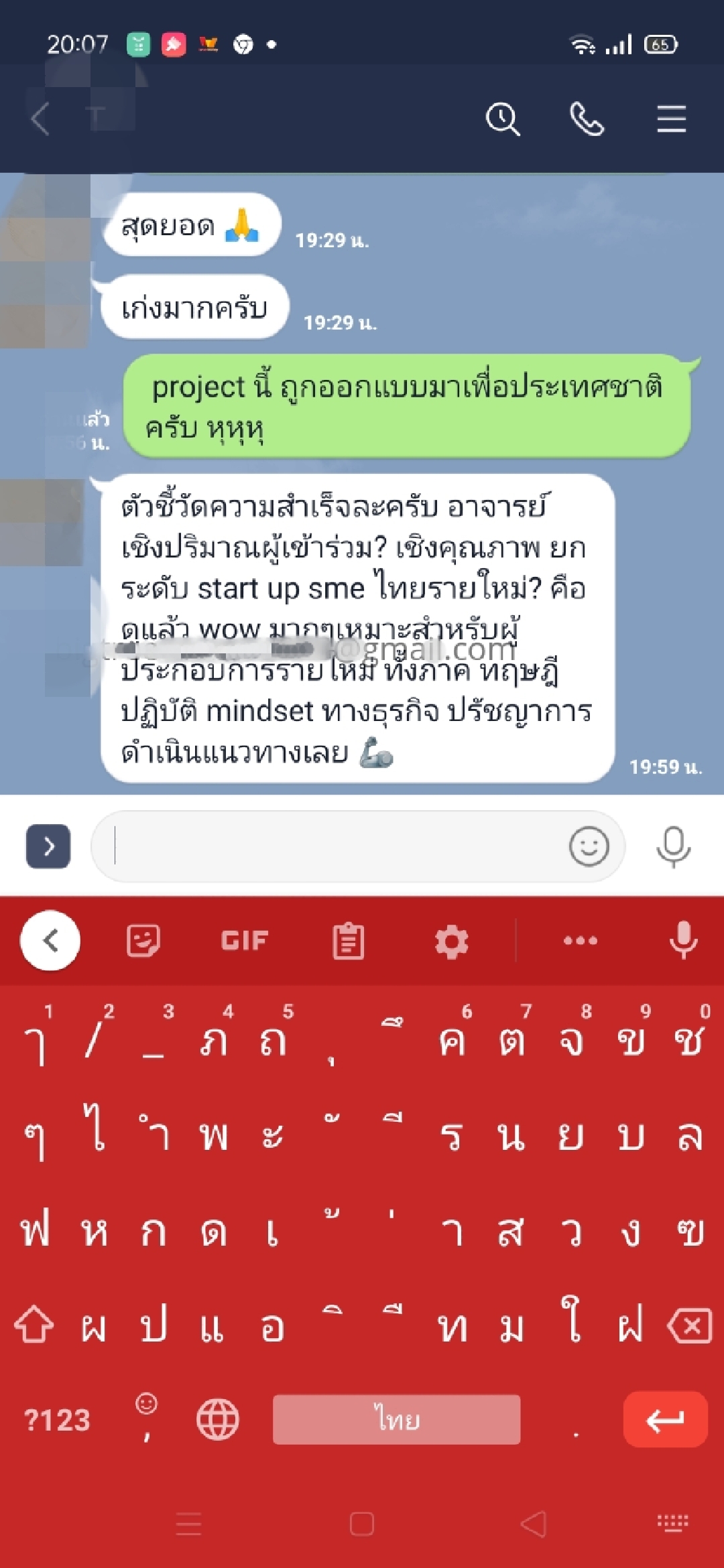The image size is (724, 1568).
Task: Open the GIF keyboard
Action: point(245,940)
